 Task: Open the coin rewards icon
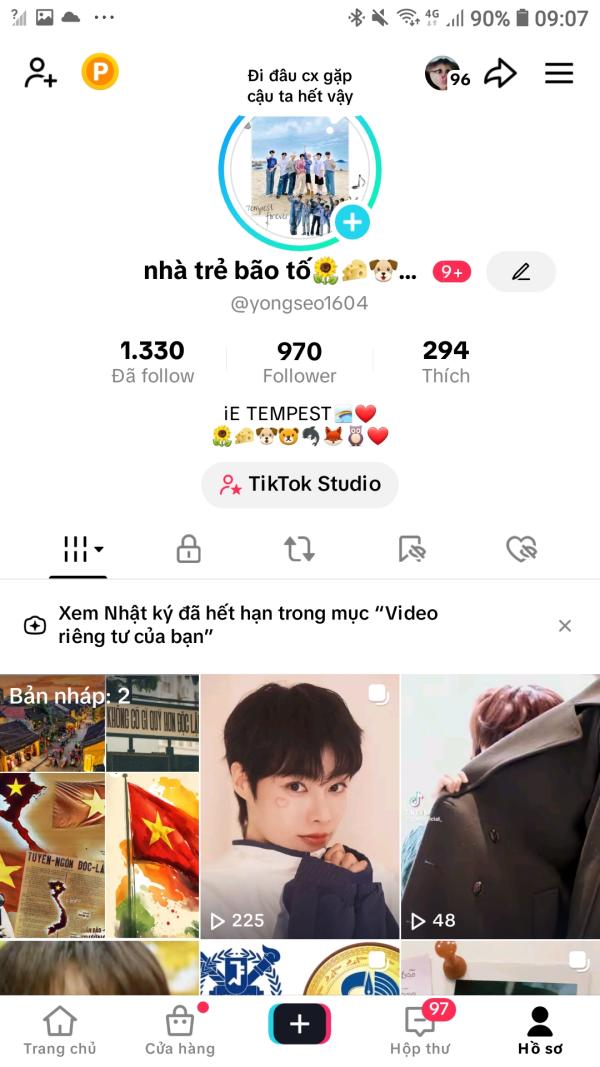[x=100, y=72]
